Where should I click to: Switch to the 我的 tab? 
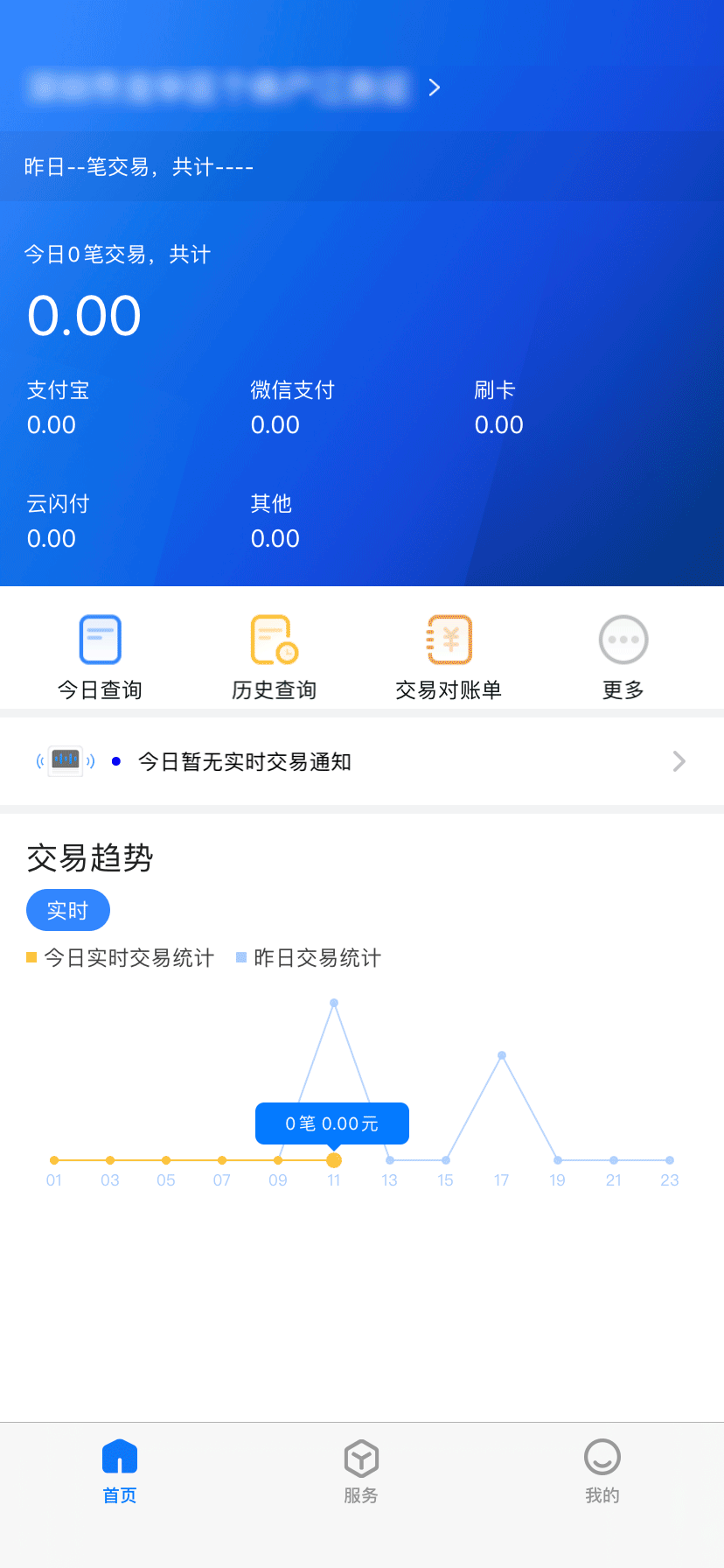(602, 1471)
